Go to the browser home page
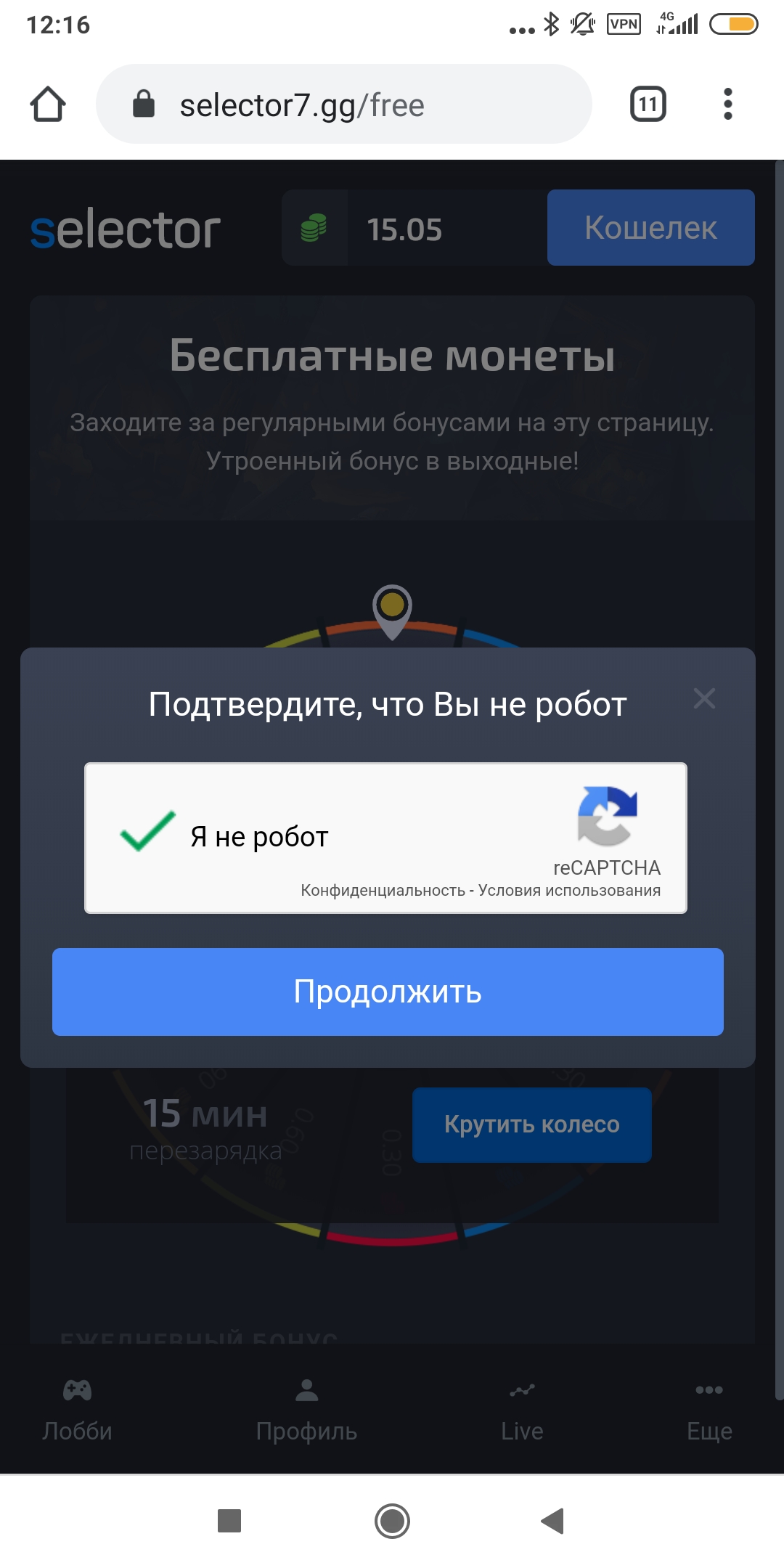The image size is (784, 1568). pyautogui.click(x=48, y=105)
